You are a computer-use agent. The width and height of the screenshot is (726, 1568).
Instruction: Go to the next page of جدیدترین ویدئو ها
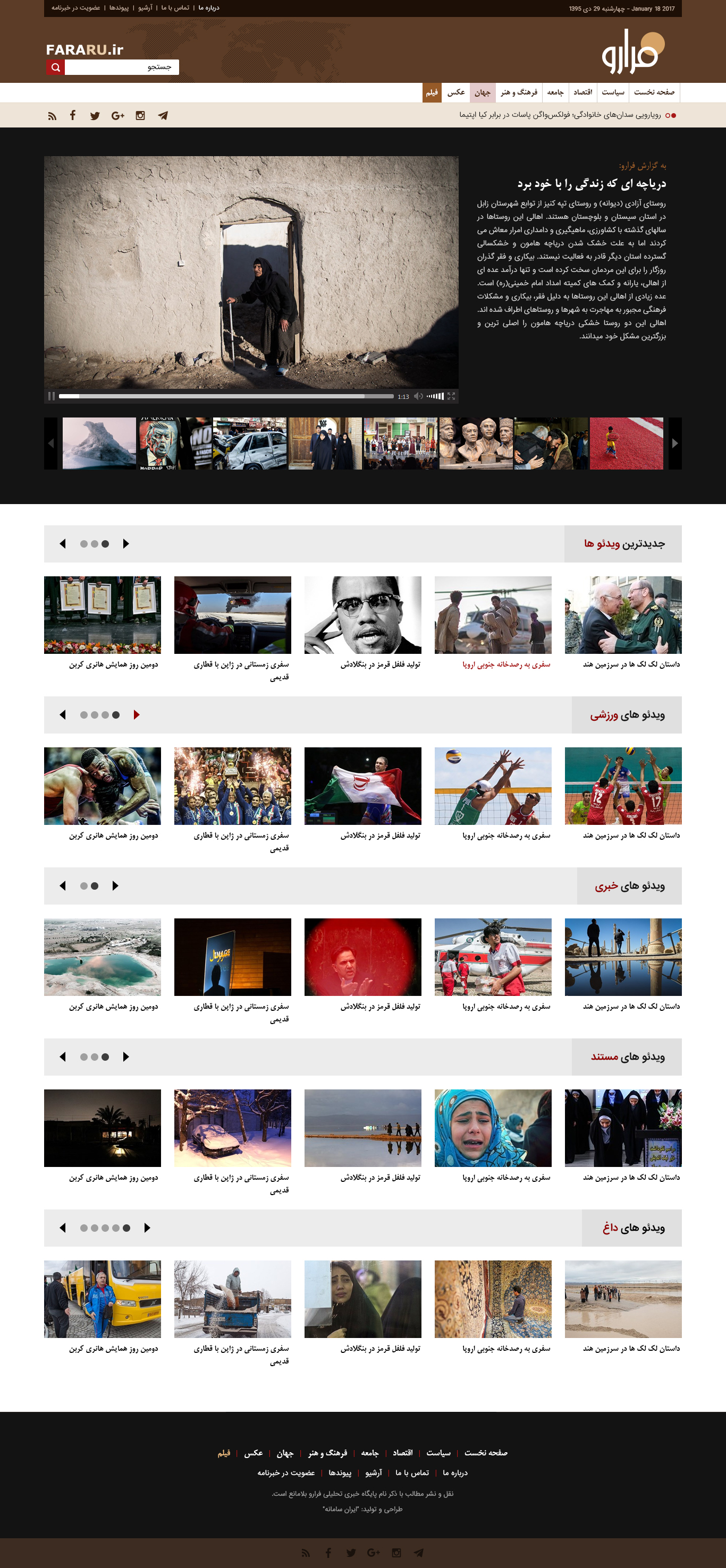coord(126,543)
